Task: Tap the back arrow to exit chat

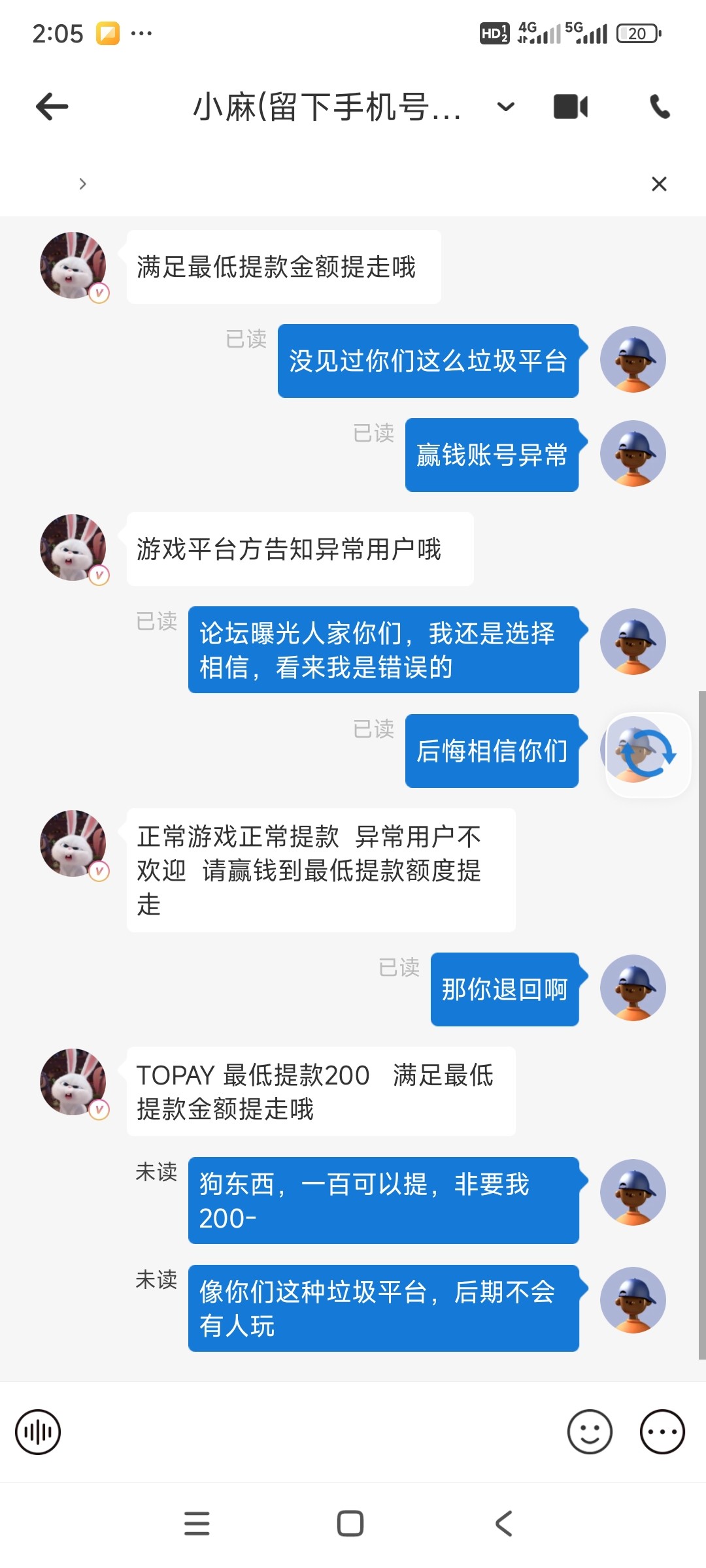Action: click(50, 106)
